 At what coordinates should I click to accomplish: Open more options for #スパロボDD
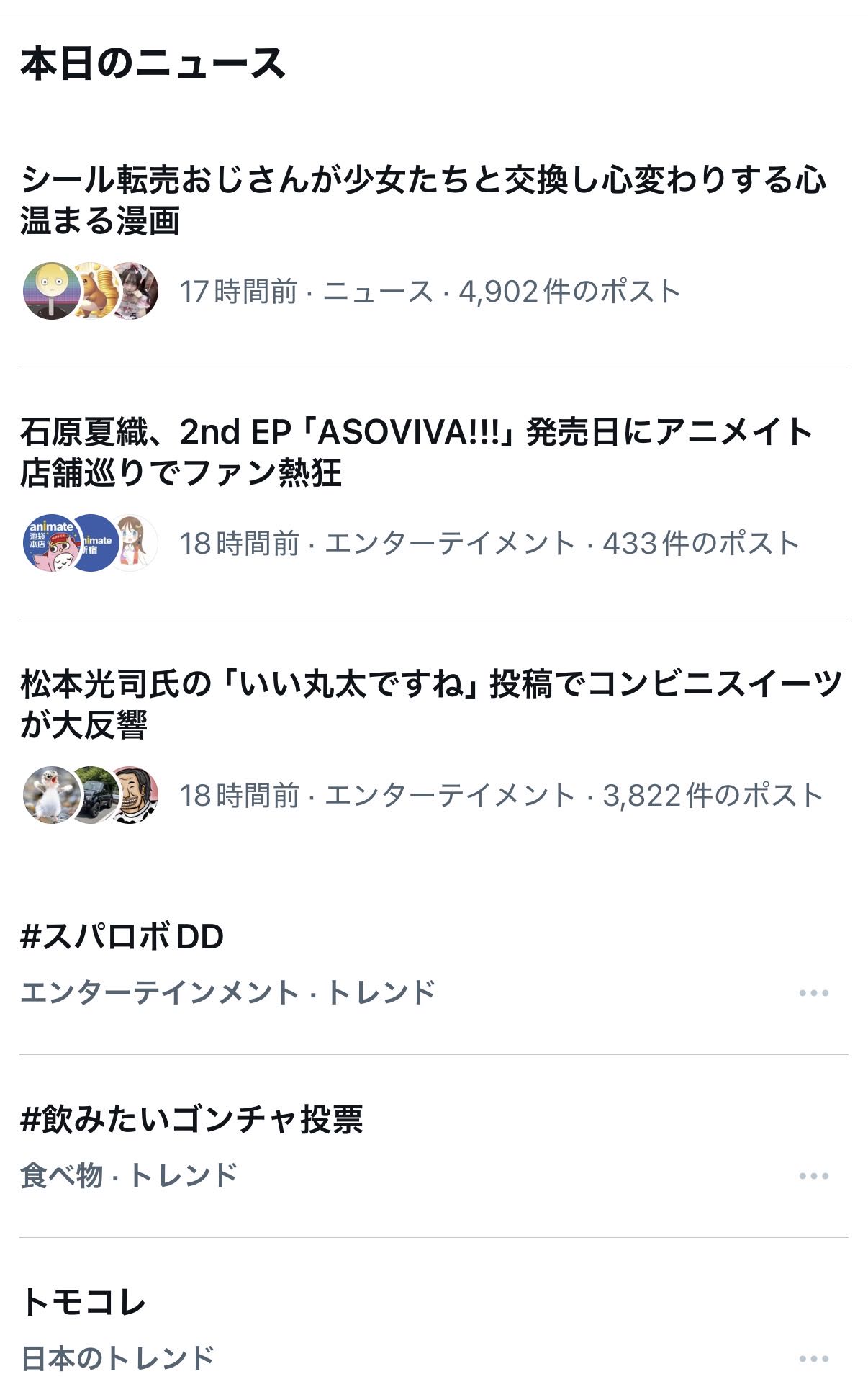tap(813, 993)
